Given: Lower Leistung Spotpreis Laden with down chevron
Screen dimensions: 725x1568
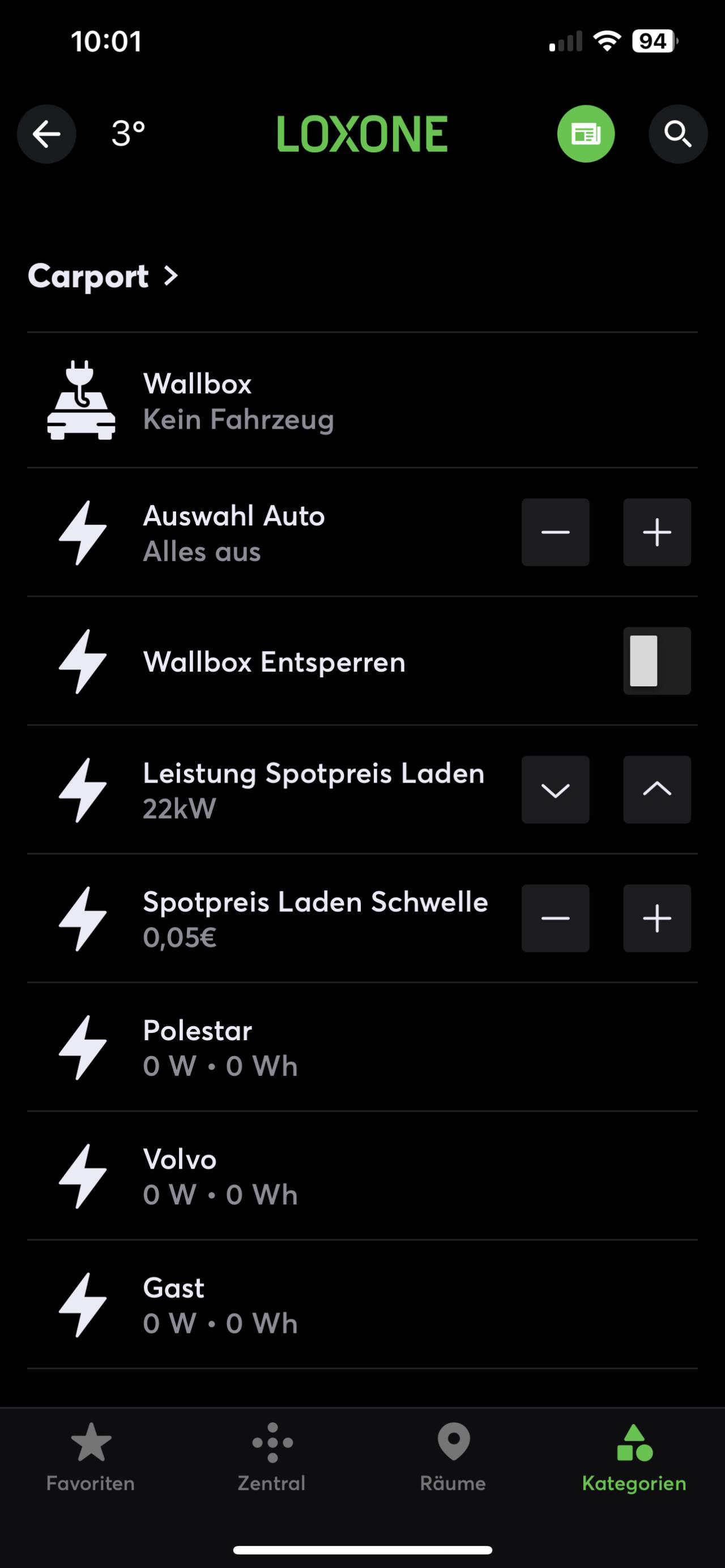Looking at the screenshot, I should click(555, 789).
